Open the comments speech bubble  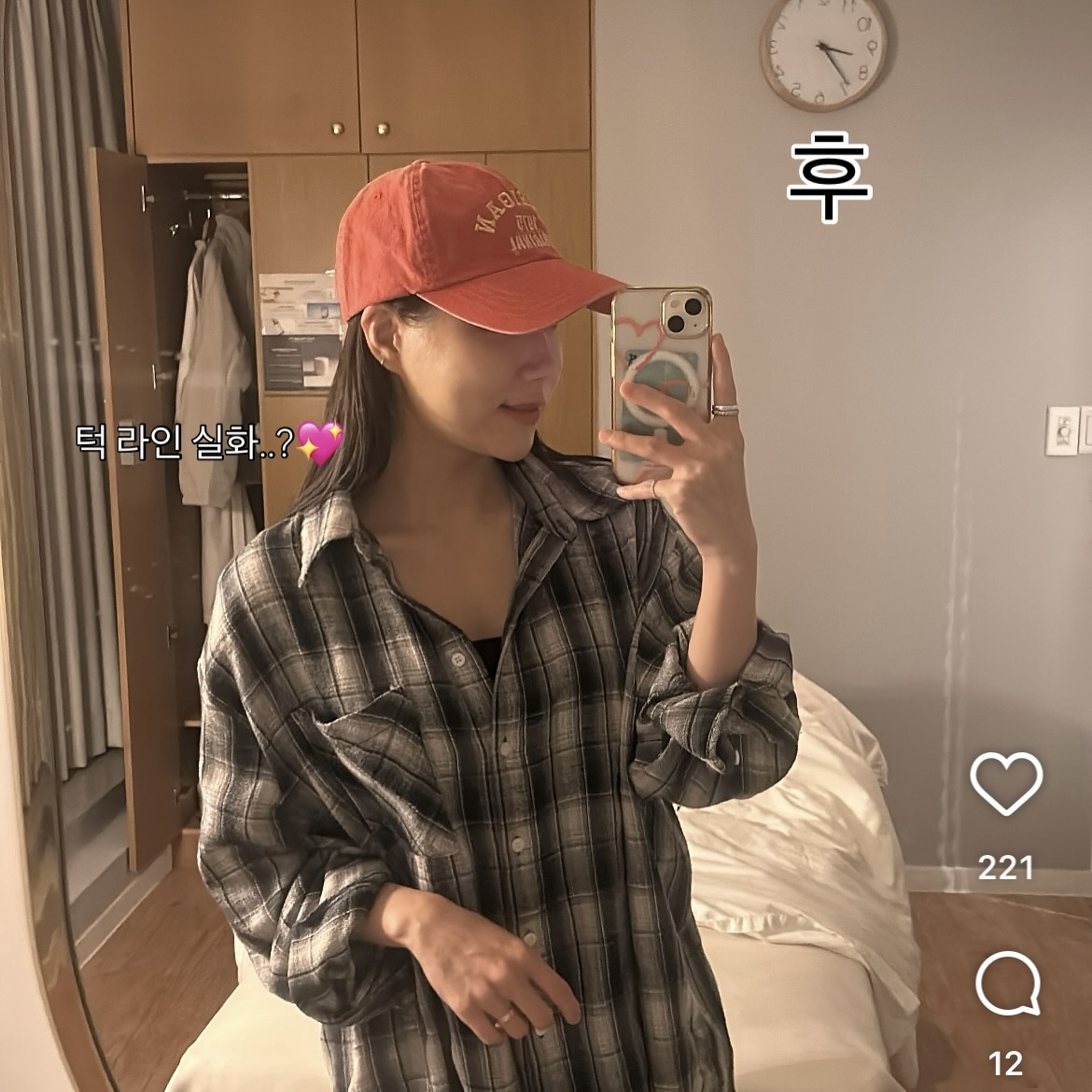click(x=1007, y=984)
